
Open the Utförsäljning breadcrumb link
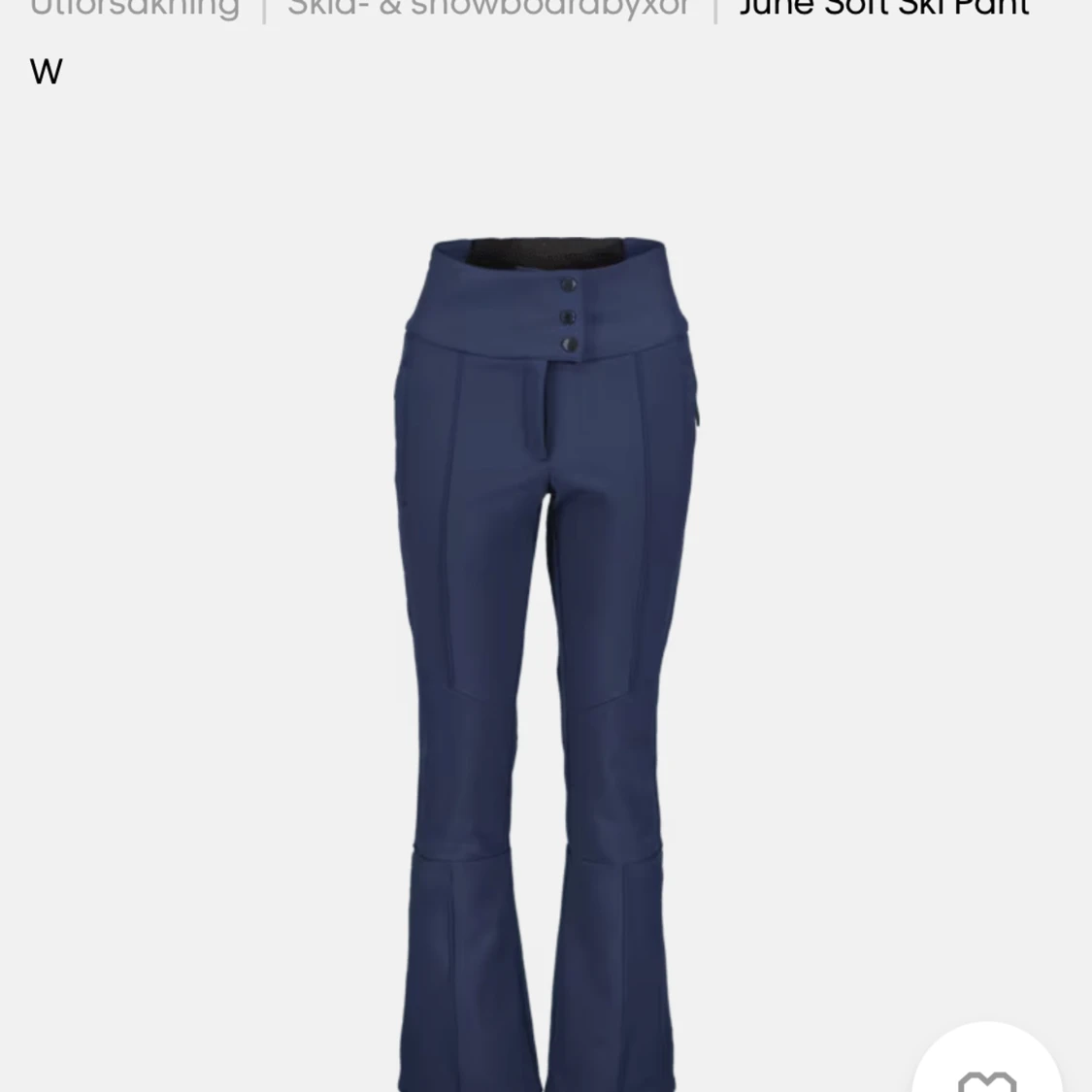click(x=135, y=9)
